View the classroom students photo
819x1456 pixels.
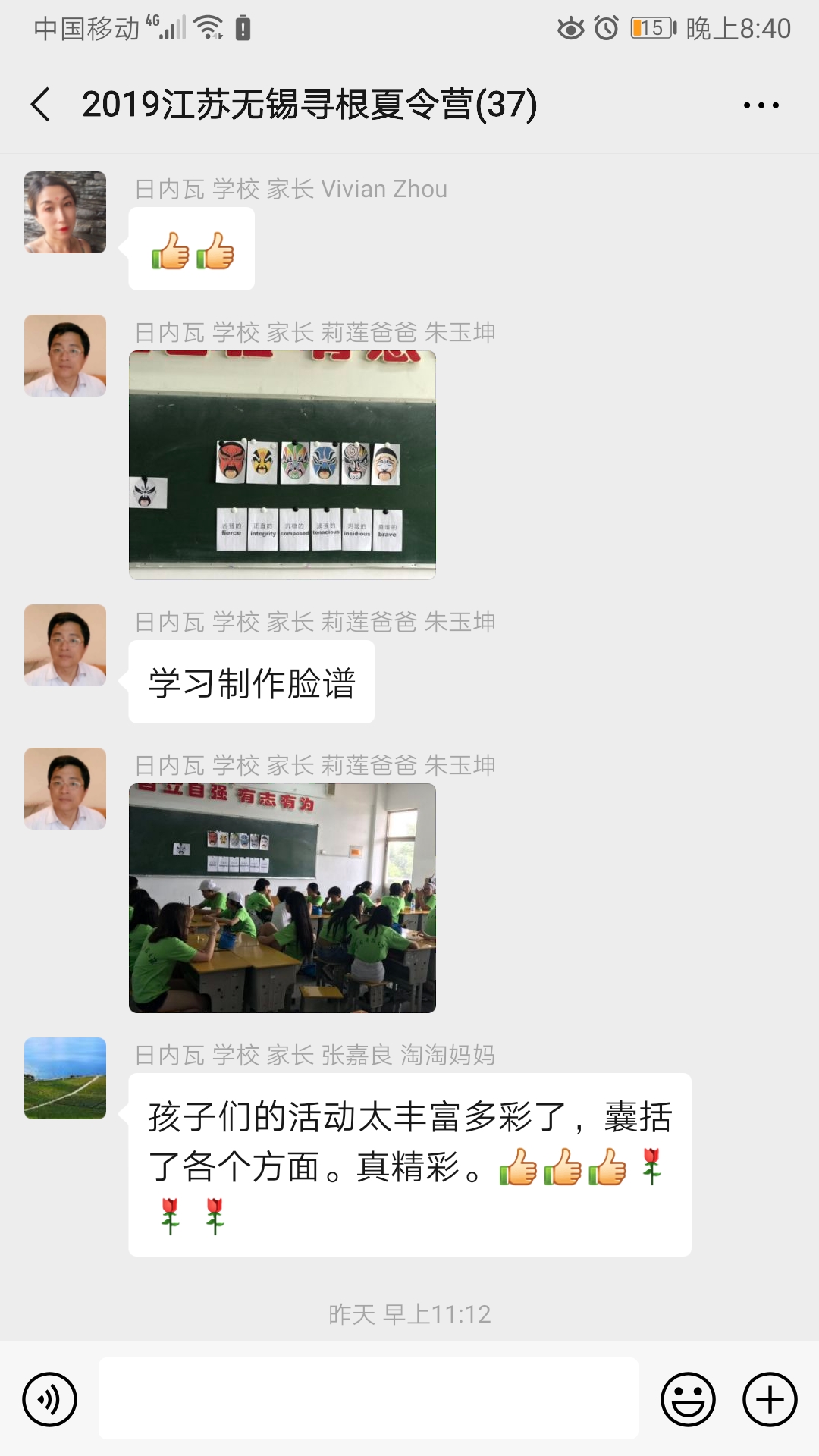point(282,898)
